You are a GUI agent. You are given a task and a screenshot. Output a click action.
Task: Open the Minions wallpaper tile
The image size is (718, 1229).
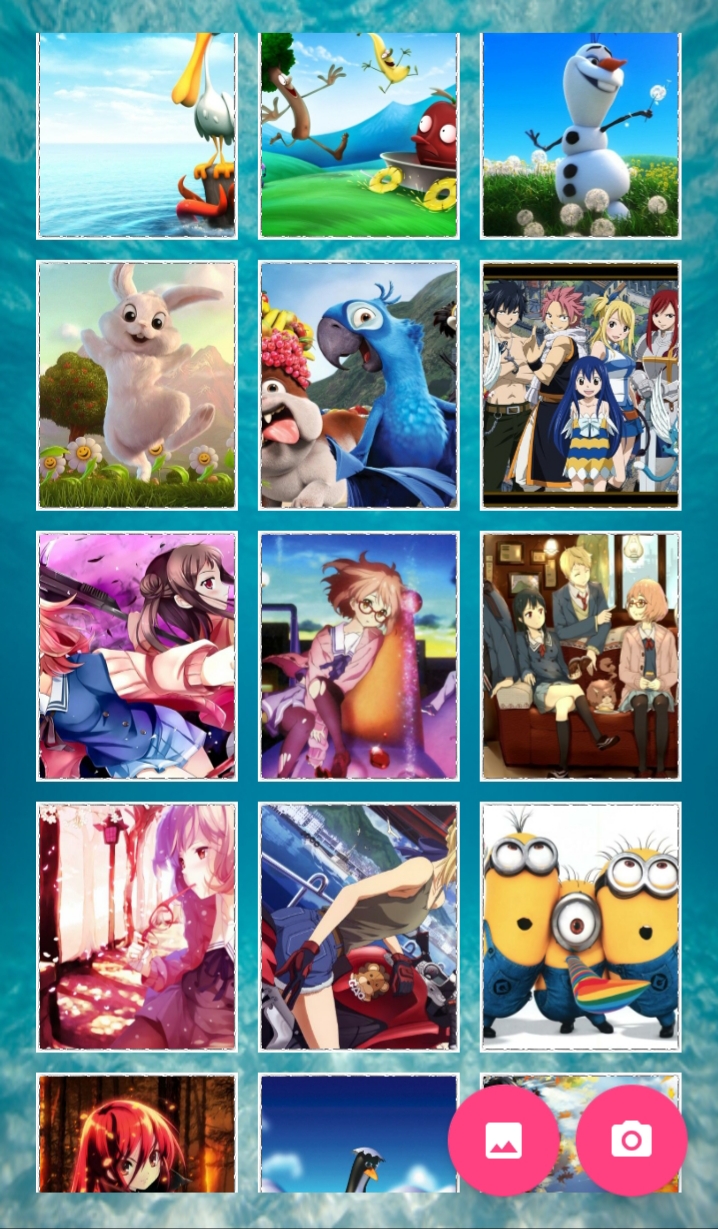580,927
